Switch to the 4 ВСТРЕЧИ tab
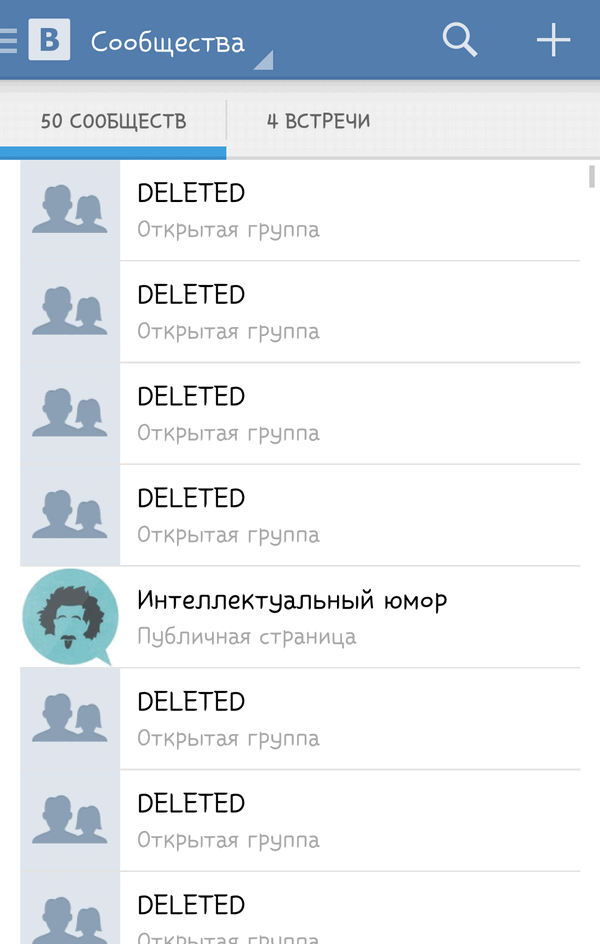The width and height of the screenshot is (600, 944). coord(318,122)
